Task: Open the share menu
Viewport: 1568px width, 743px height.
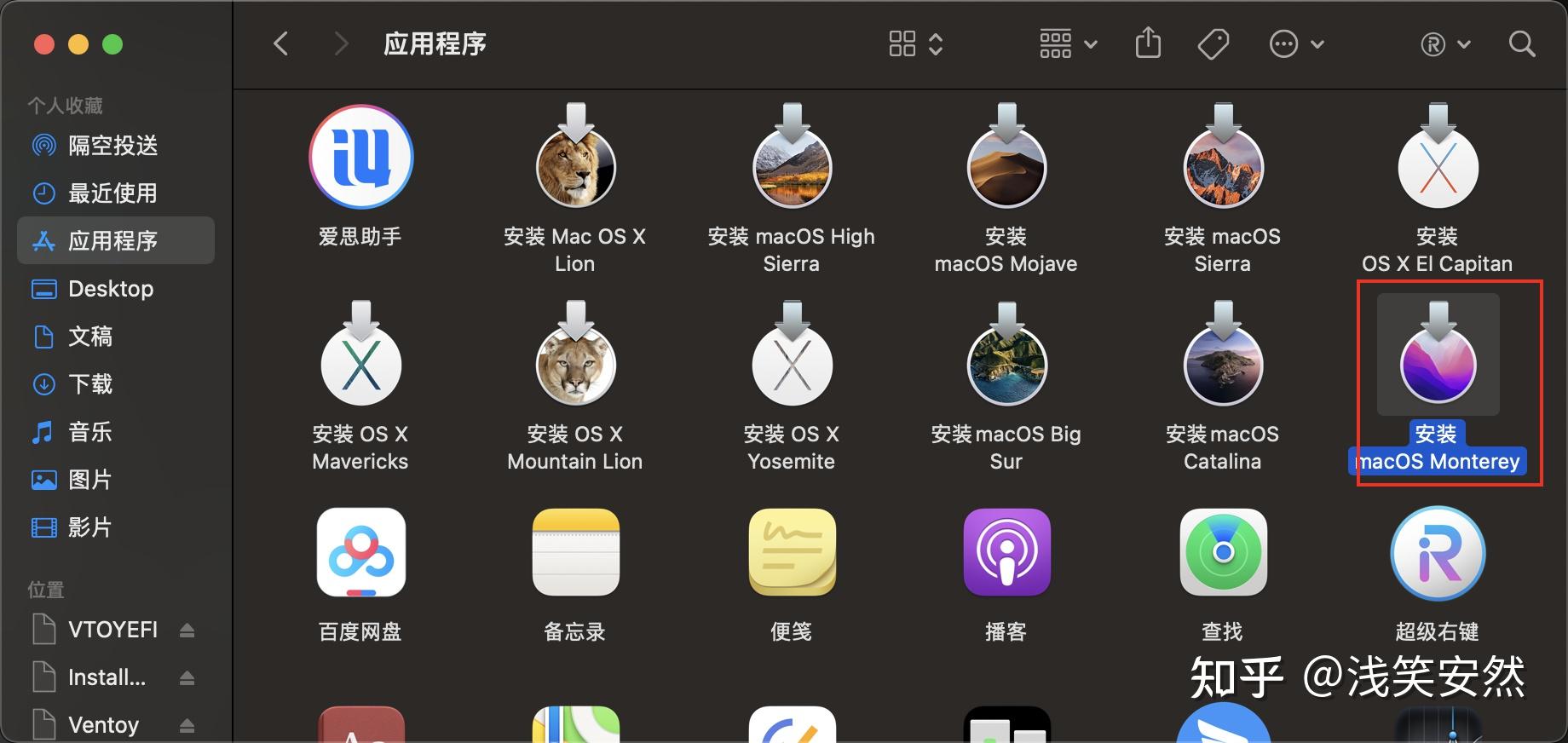Action: point(1148,43)
